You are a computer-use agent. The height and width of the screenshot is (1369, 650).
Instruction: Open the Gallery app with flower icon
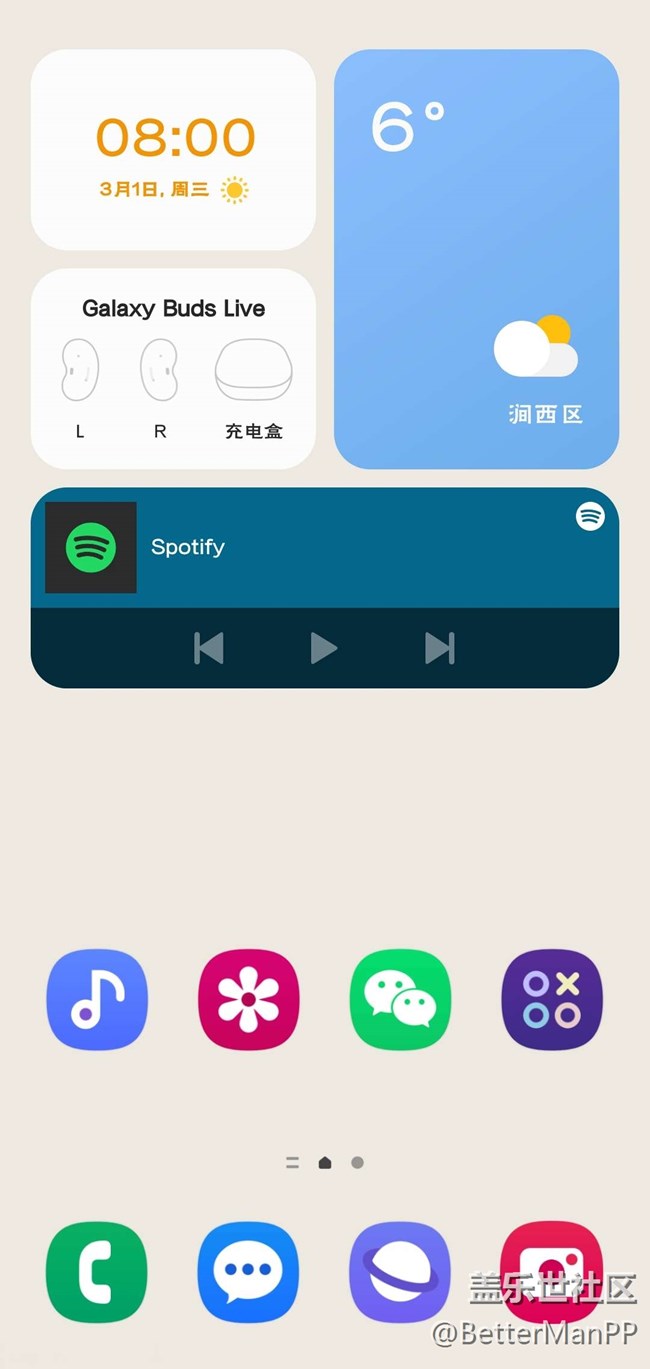click(x=249, y=999)
